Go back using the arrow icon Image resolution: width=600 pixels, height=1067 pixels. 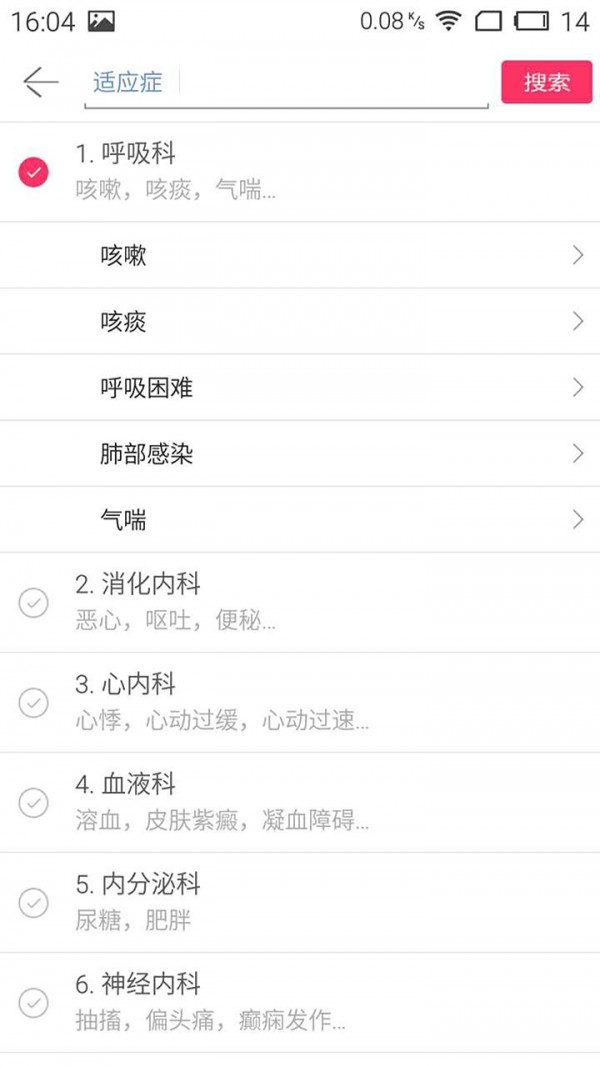coord(40,82)
